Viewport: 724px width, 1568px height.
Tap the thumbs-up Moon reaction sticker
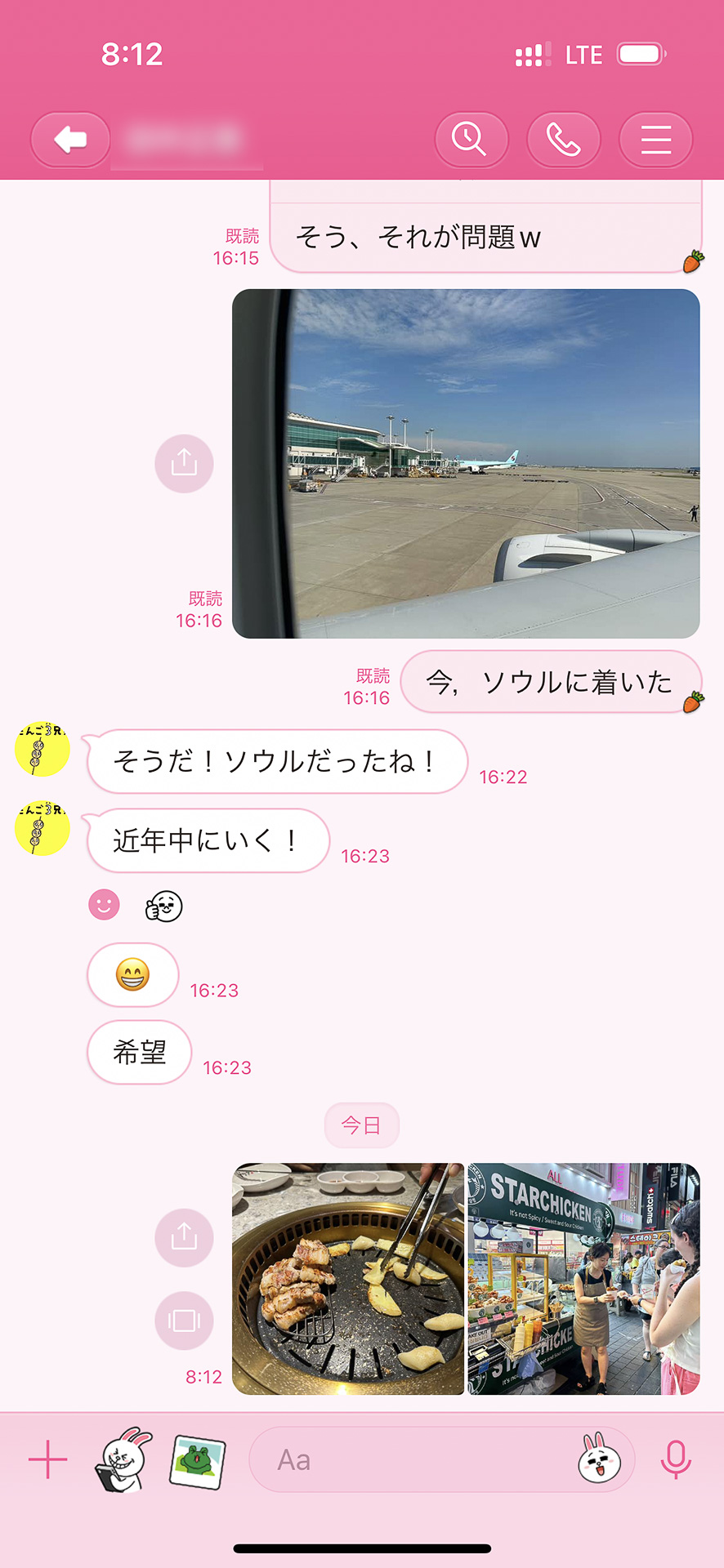click(164, 905)
